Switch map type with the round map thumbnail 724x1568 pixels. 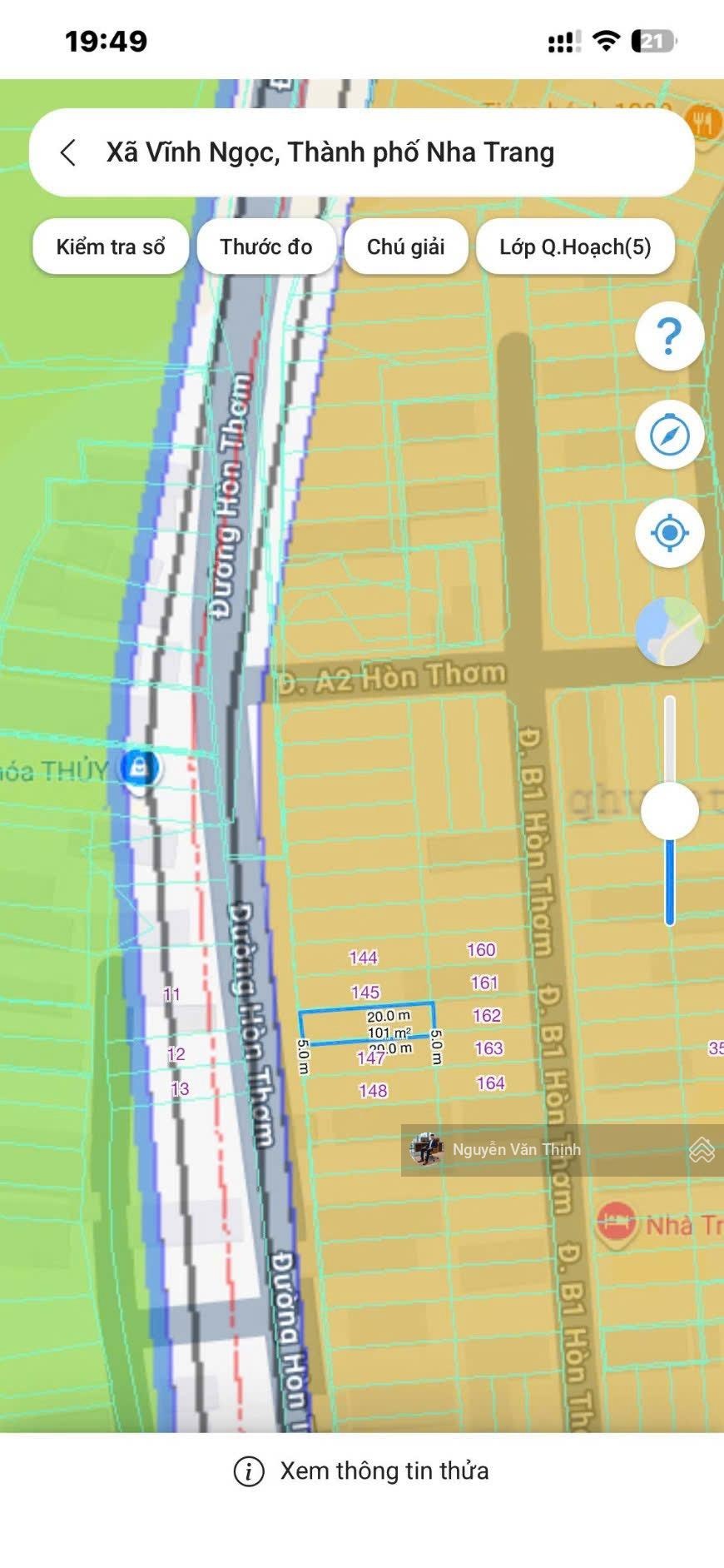pyautogui.click(x=669, y=631)
